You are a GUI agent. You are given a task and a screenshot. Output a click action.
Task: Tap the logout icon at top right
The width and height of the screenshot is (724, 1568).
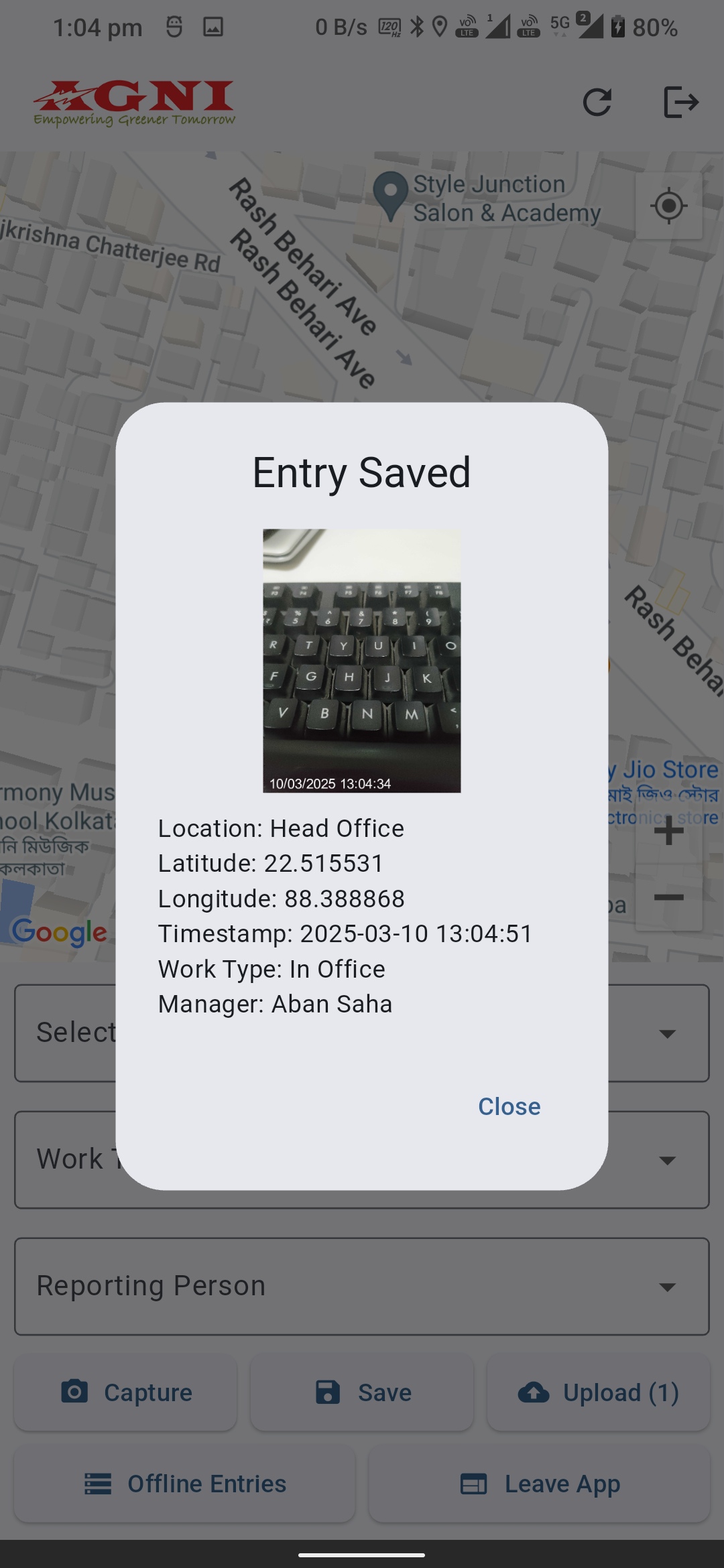681,102
